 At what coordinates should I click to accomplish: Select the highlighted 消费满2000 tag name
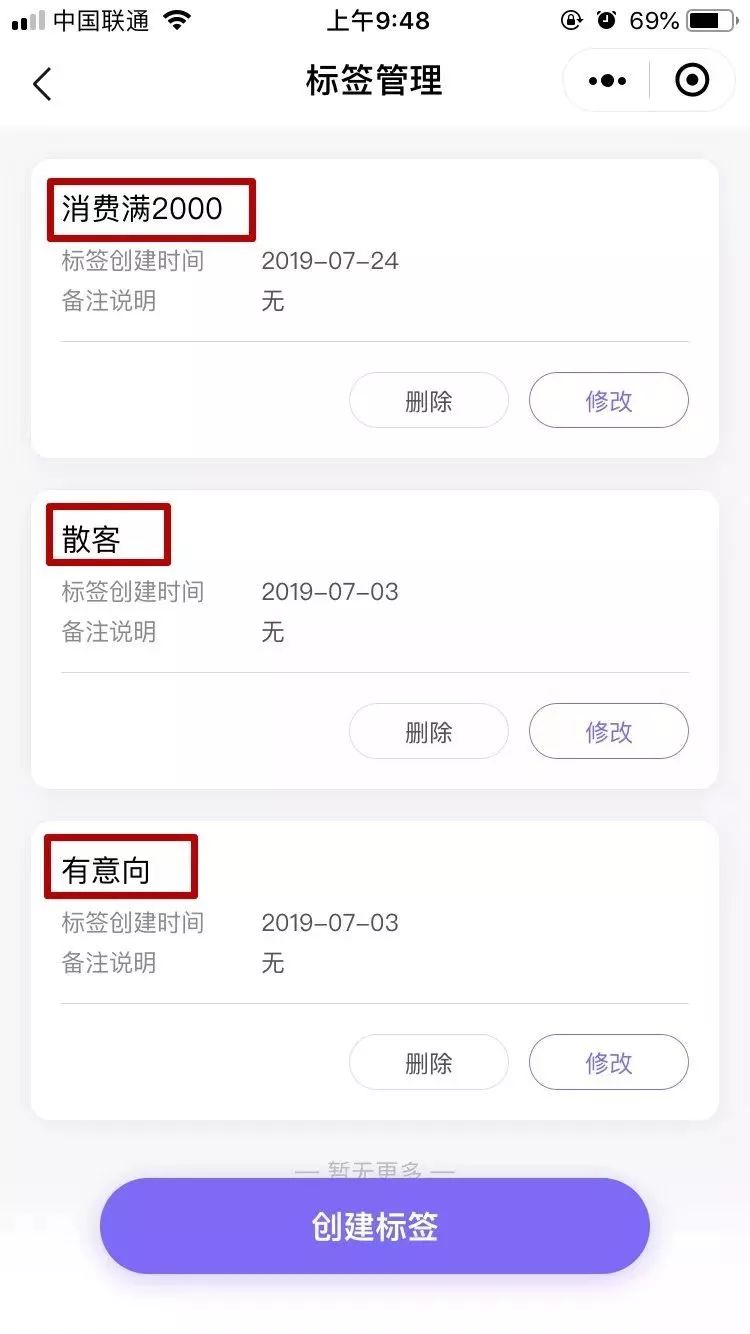pyautogui.click(x=150, y=209)
